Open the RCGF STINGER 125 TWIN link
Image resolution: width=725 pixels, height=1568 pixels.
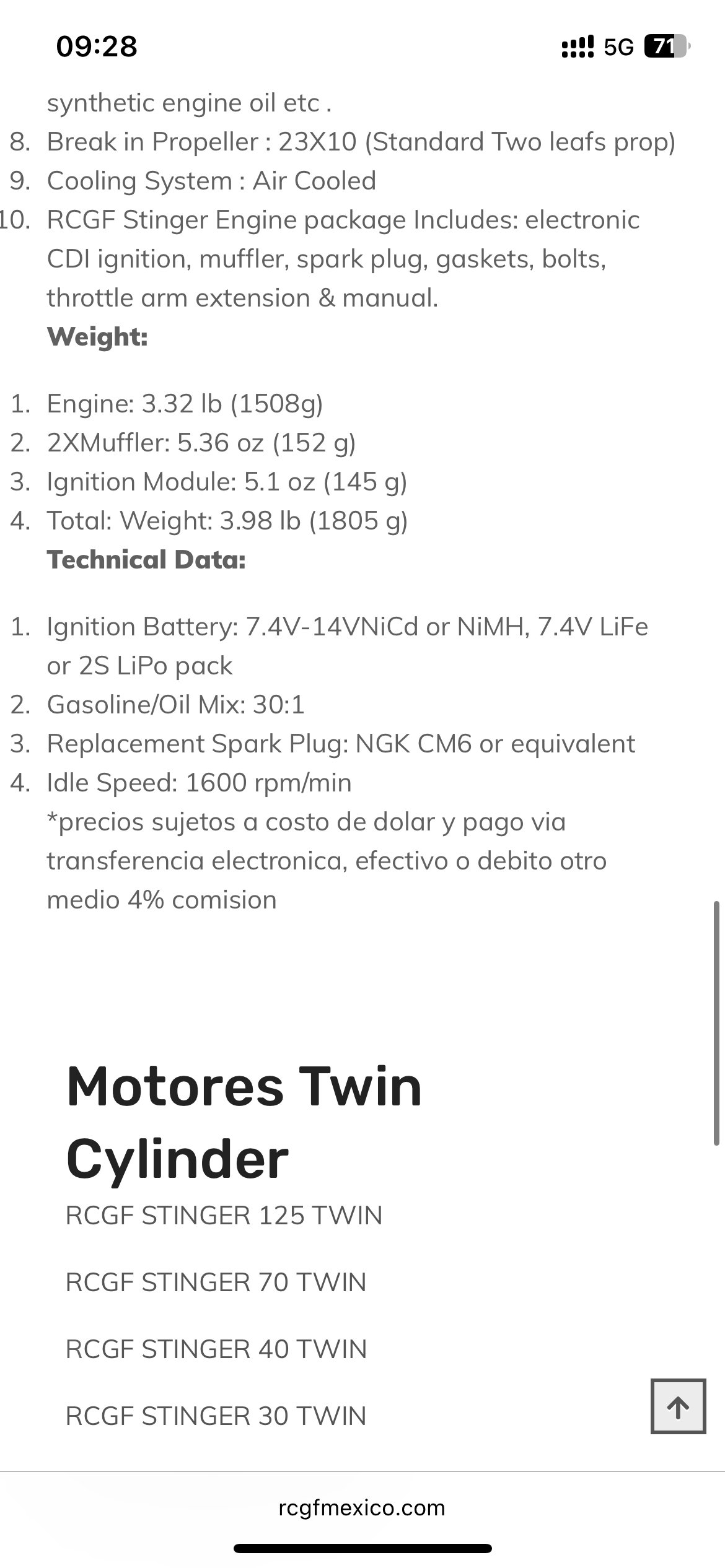[224, 1216]
